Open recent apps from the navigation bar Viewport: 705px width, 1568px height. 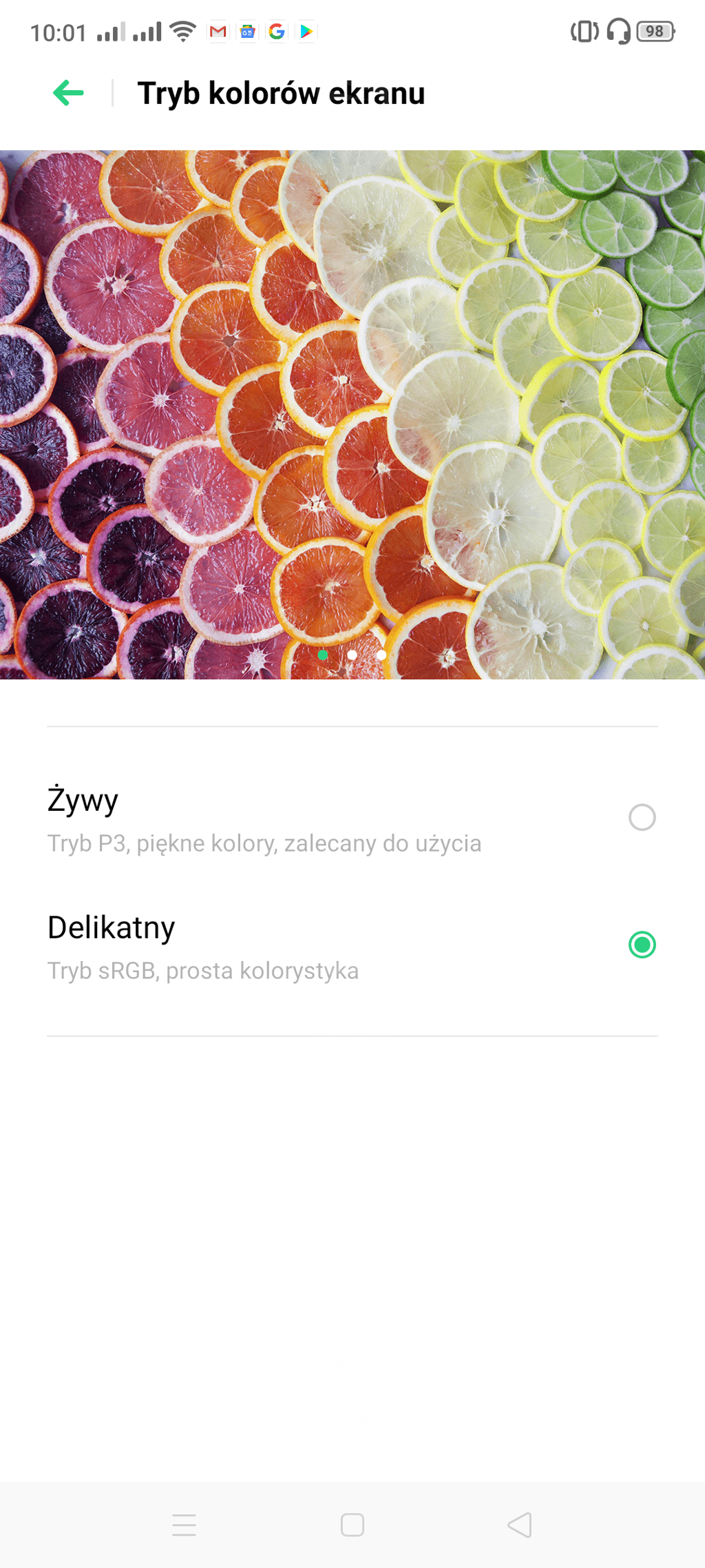tap(184, 1525)
